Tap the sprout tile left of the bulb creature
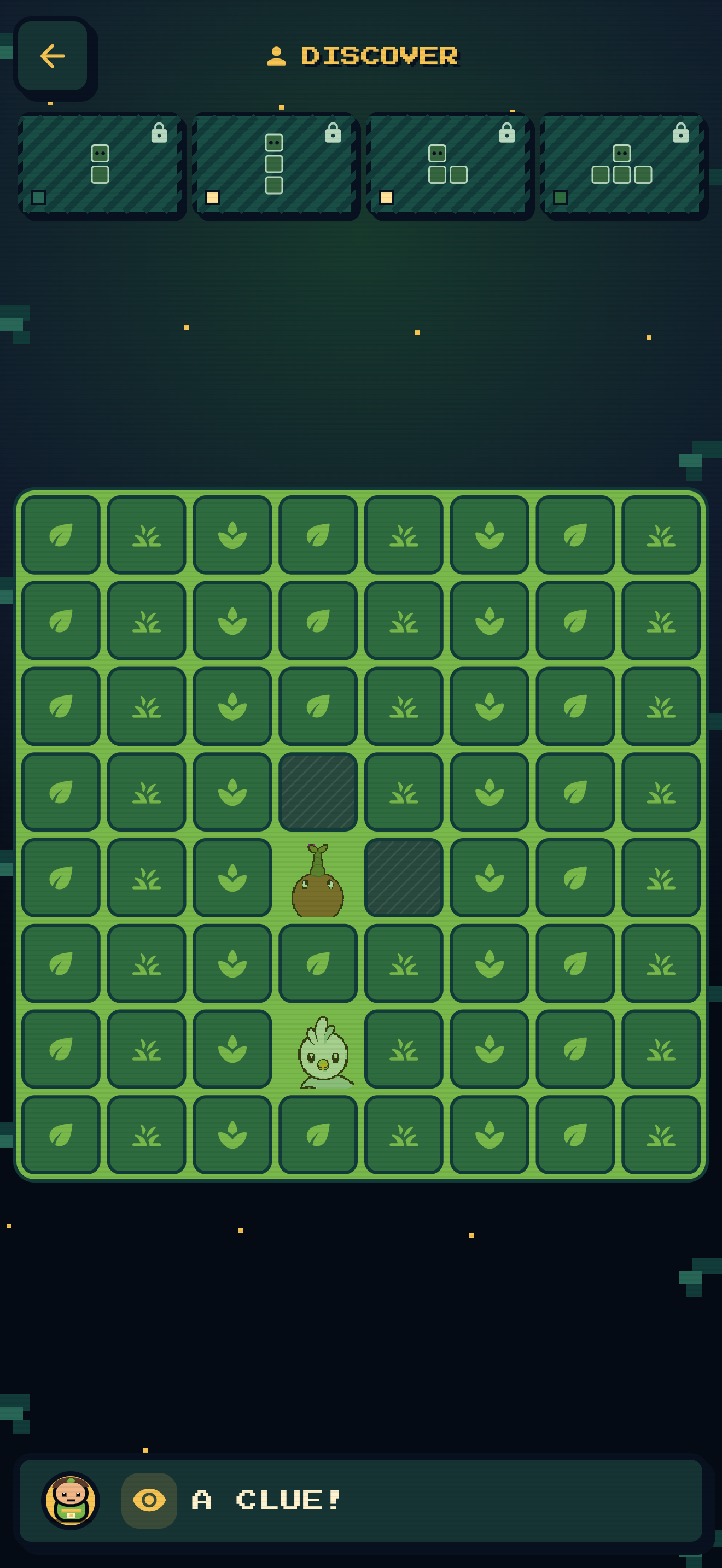 point(232,877)
